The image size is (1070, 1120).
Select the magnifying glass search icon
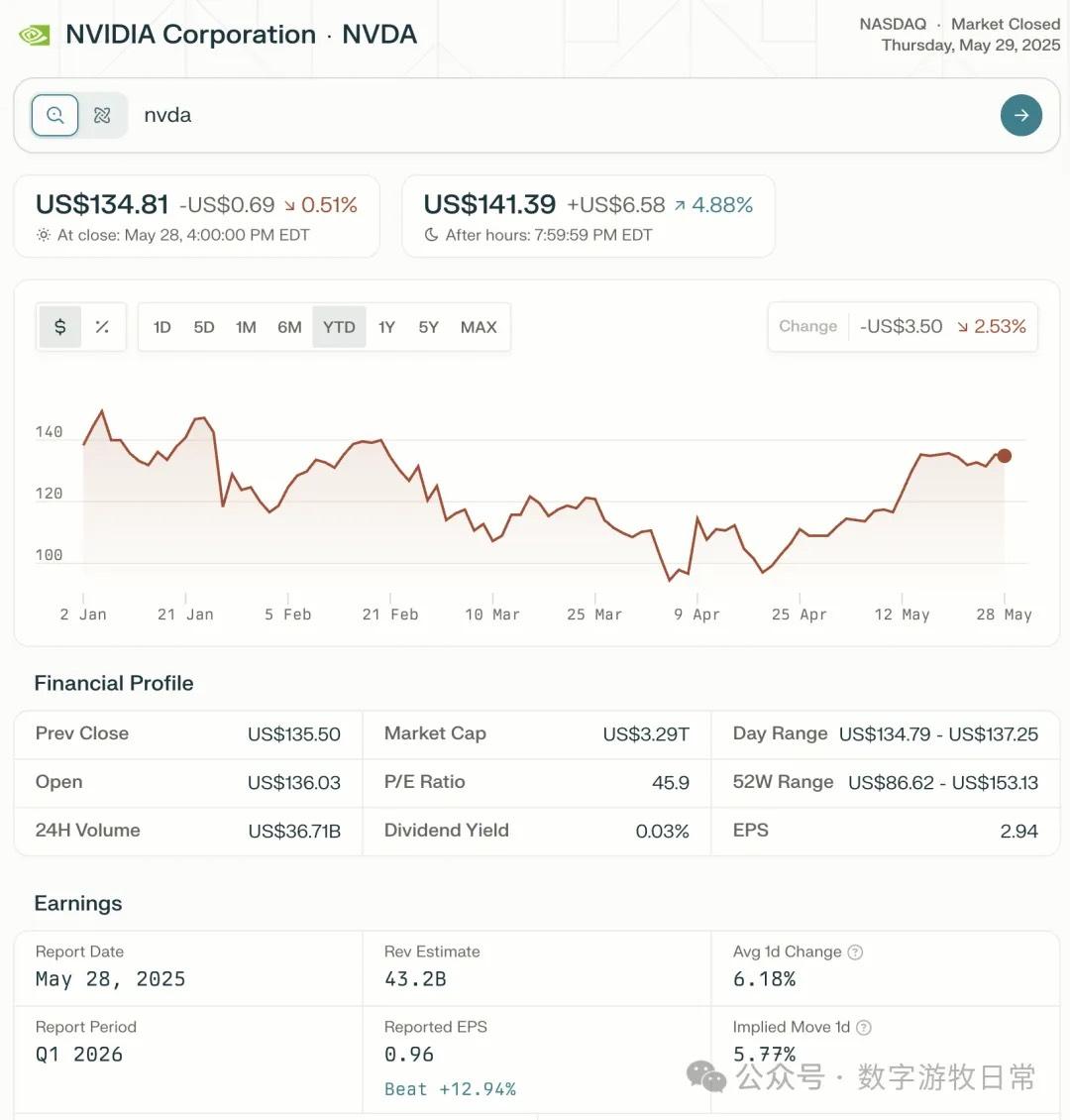[x=54, y=115]
